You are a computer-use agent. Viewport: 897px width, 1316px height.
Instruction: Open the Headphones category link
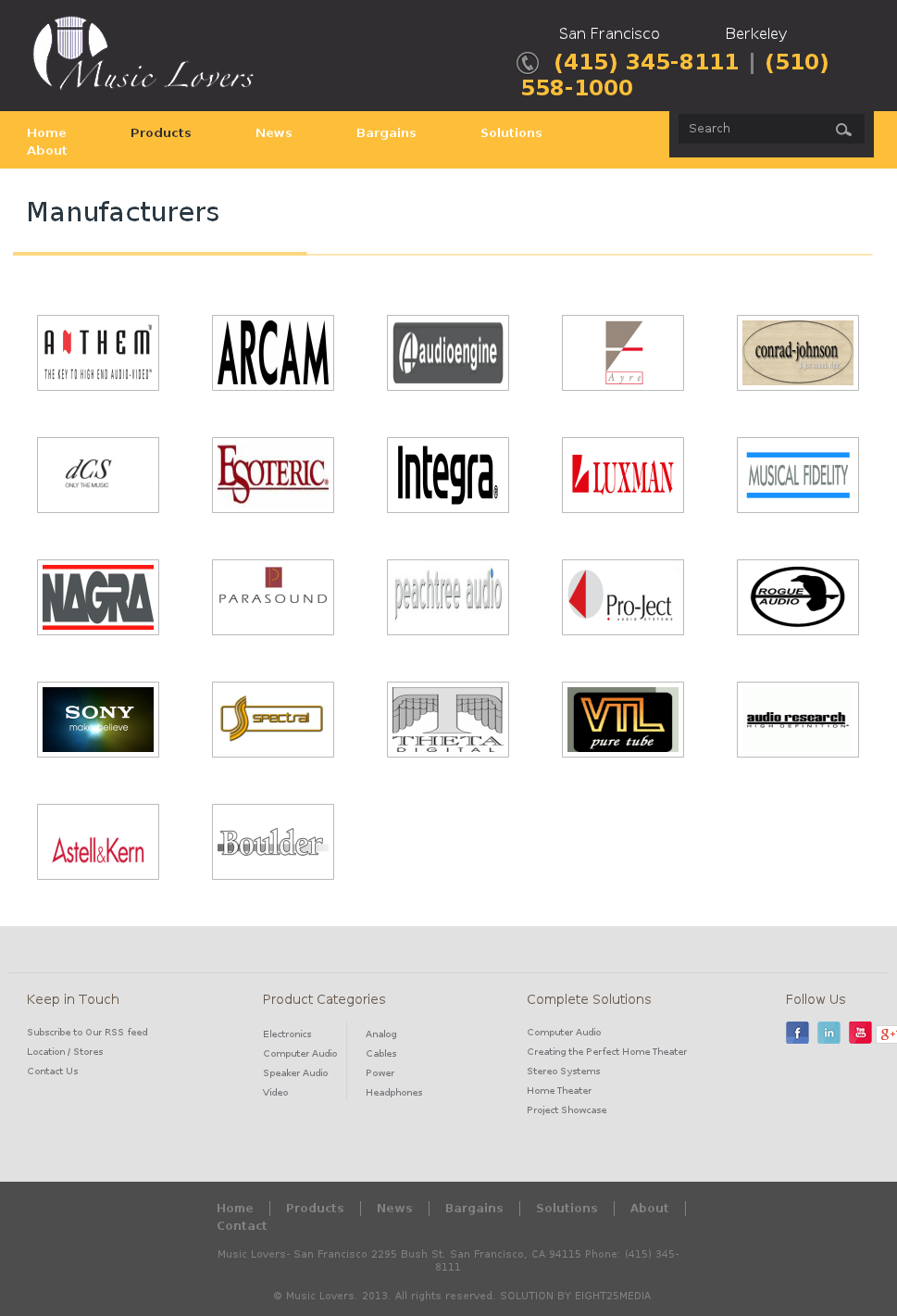tap(393, 1093)
